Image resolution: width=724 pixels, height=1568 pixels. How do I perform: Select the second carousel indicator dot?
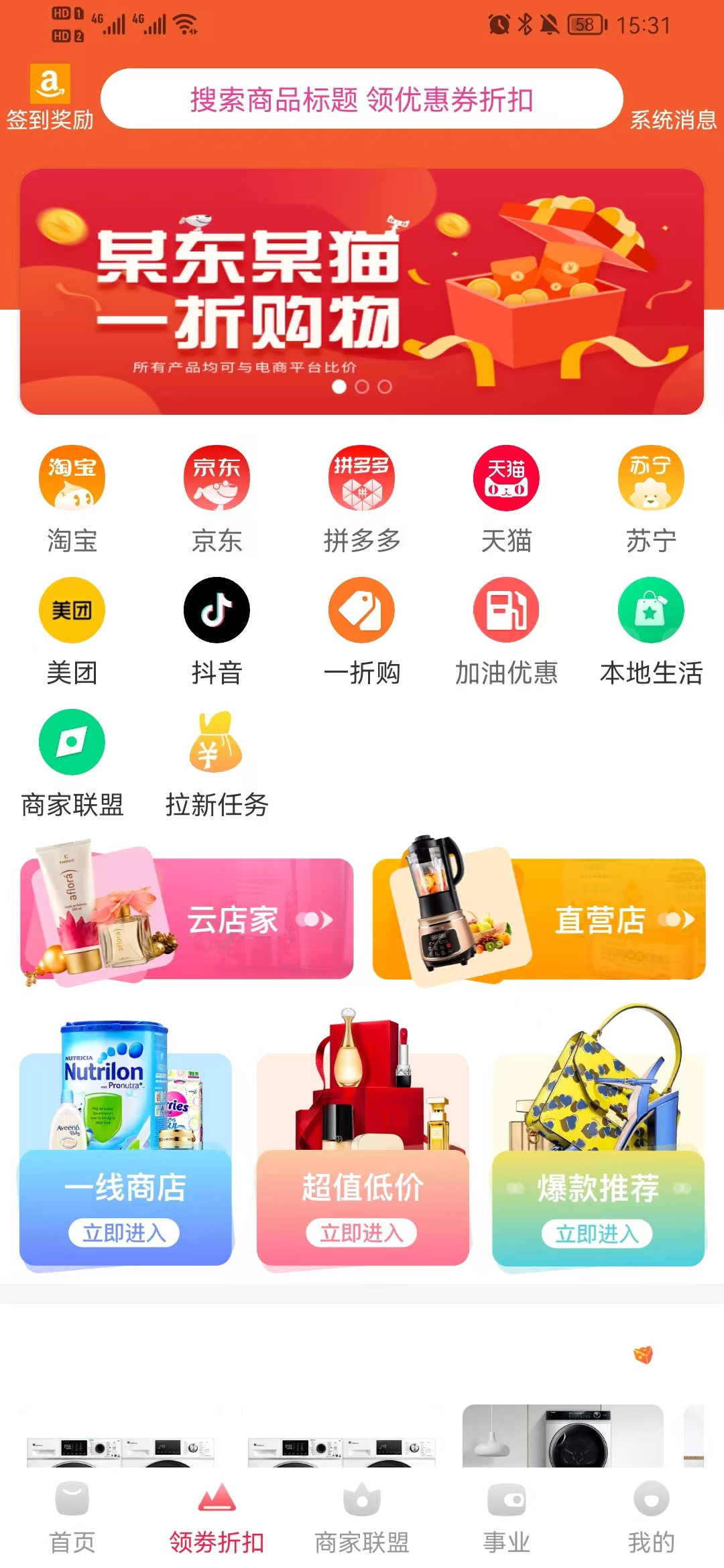pos(362,386)
